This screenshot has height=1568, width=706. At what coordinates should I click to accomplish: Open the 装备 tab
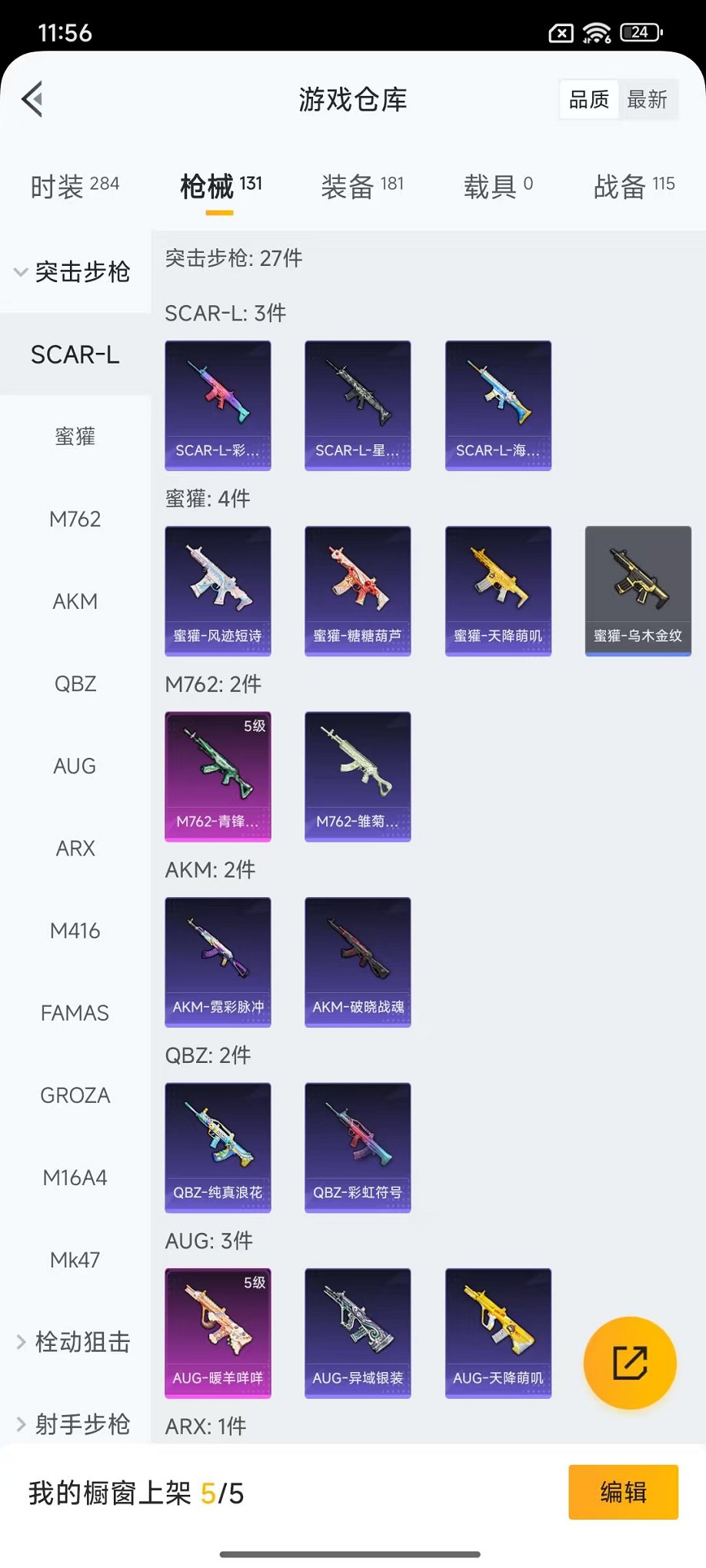pyautogui.click(x=361, y=186)
